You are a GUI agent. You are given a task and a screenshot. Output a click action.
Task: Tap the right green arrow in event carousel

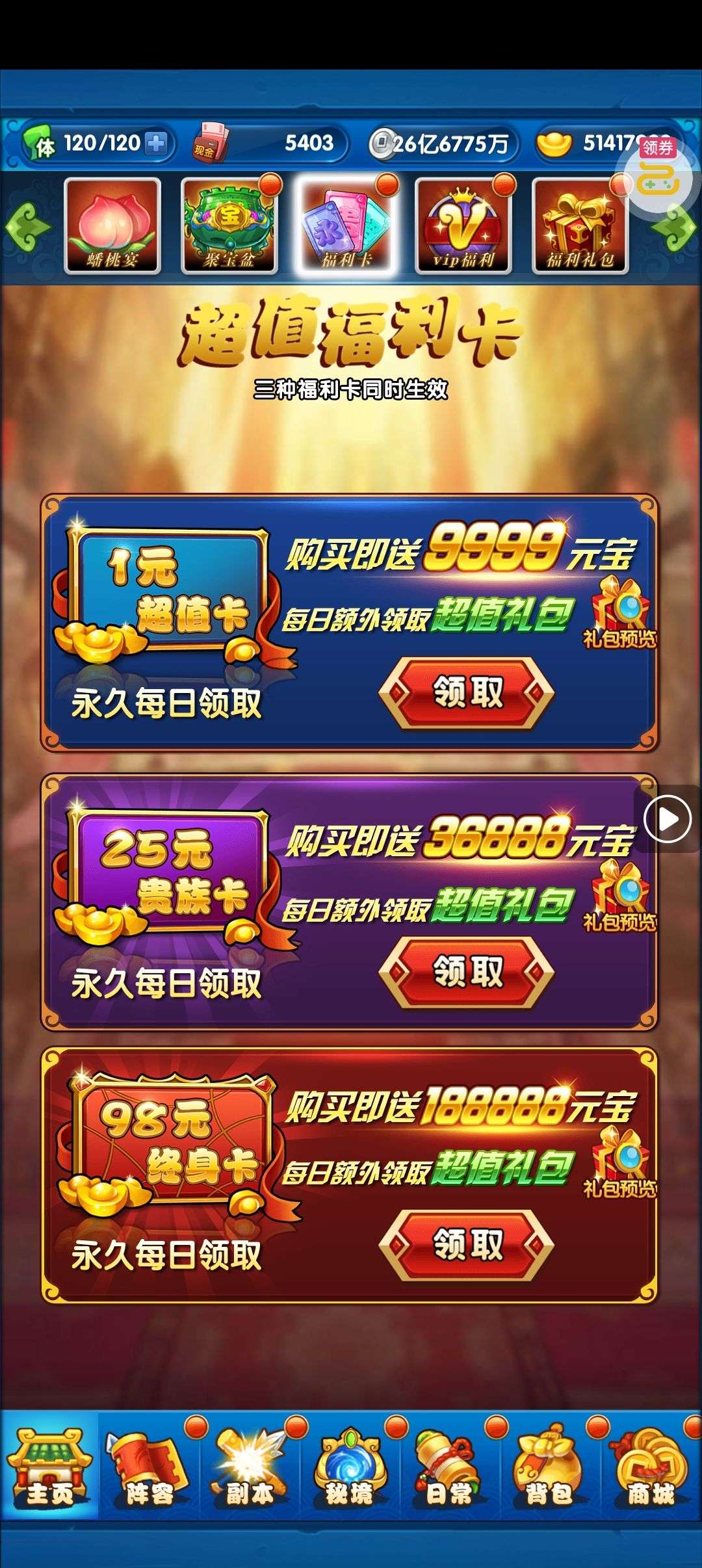(x=679, y=227)
